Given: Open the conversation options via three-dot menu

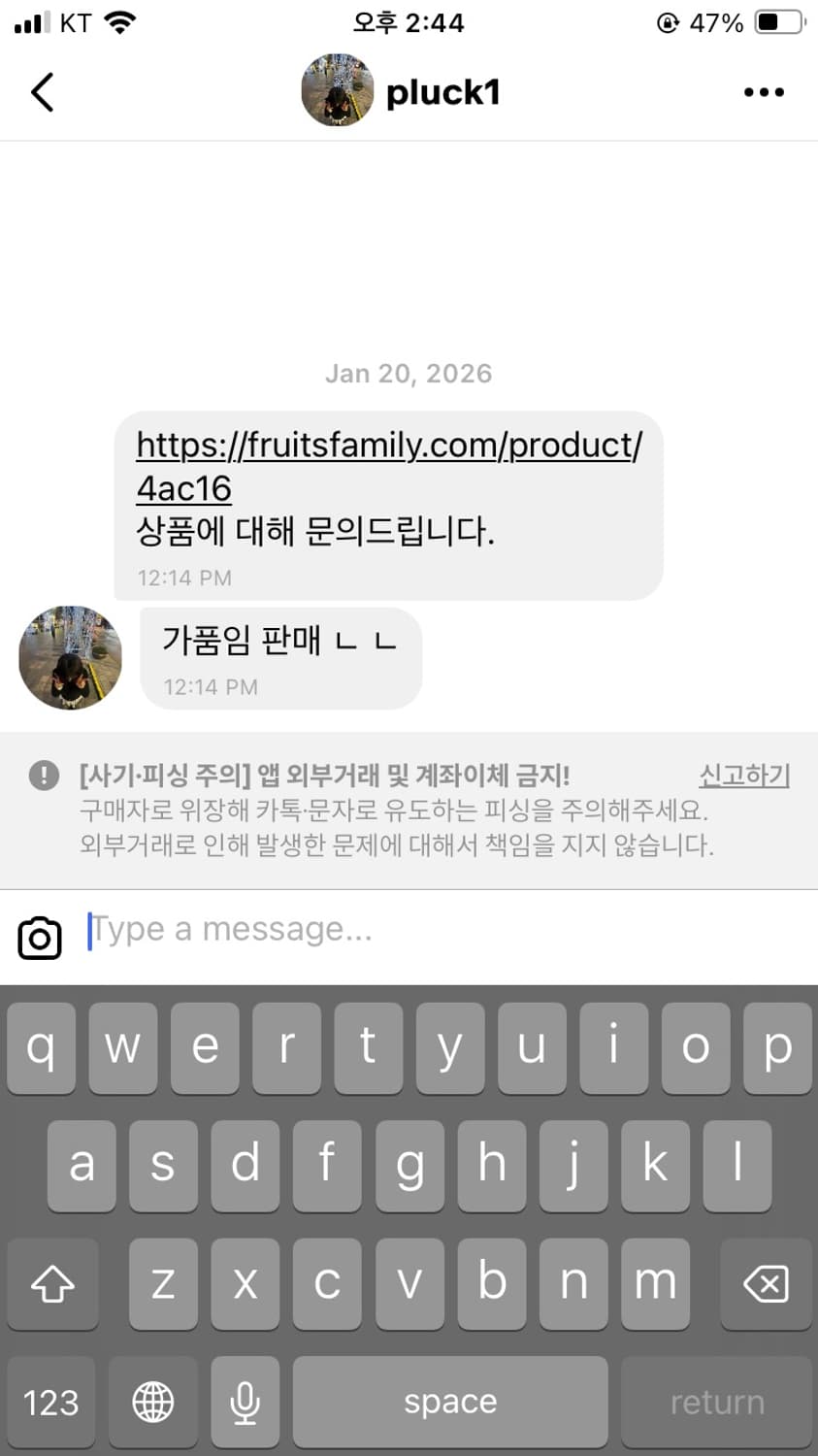Looking at the screenshot, I should pyautogui.click(x=764, y=91).
